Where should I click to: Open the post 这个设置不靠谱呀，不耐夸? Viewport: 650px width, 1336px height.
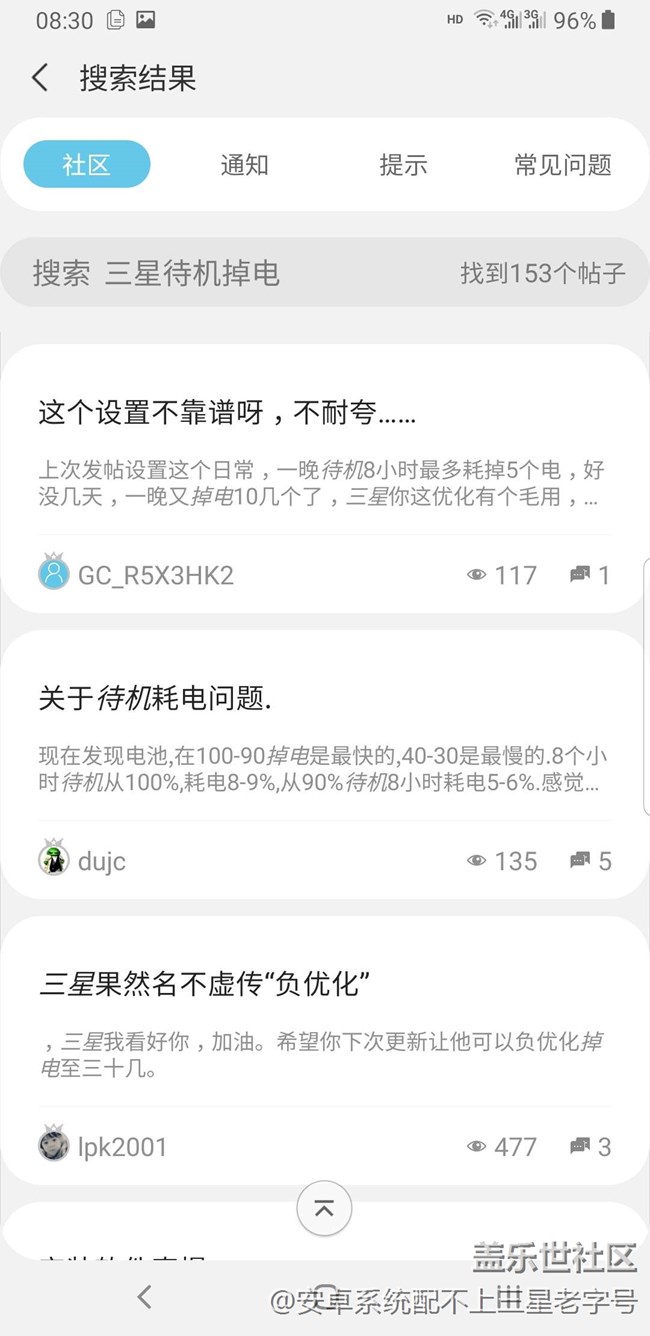[x=227, y=412]
